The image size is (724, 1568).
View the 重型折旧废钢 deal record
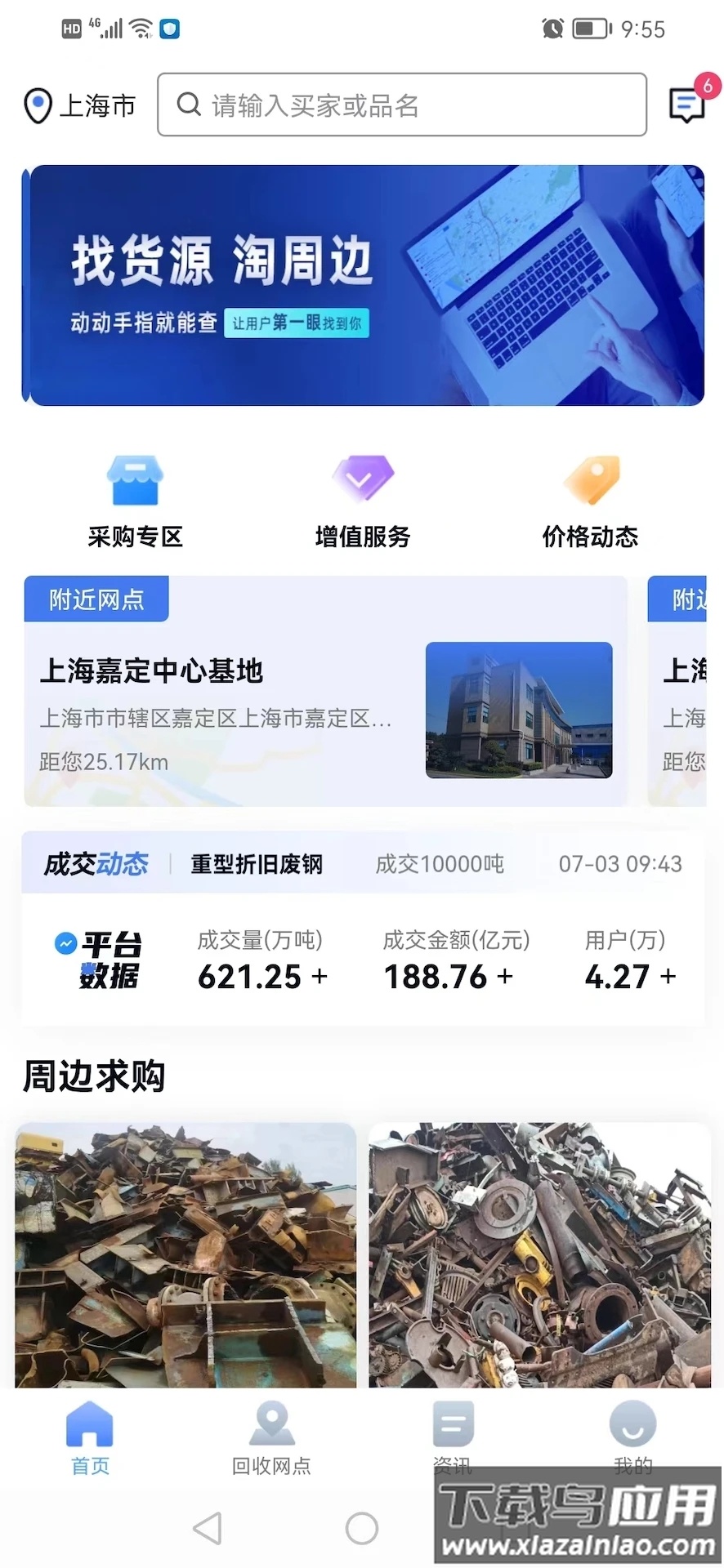tap(257, 863)
